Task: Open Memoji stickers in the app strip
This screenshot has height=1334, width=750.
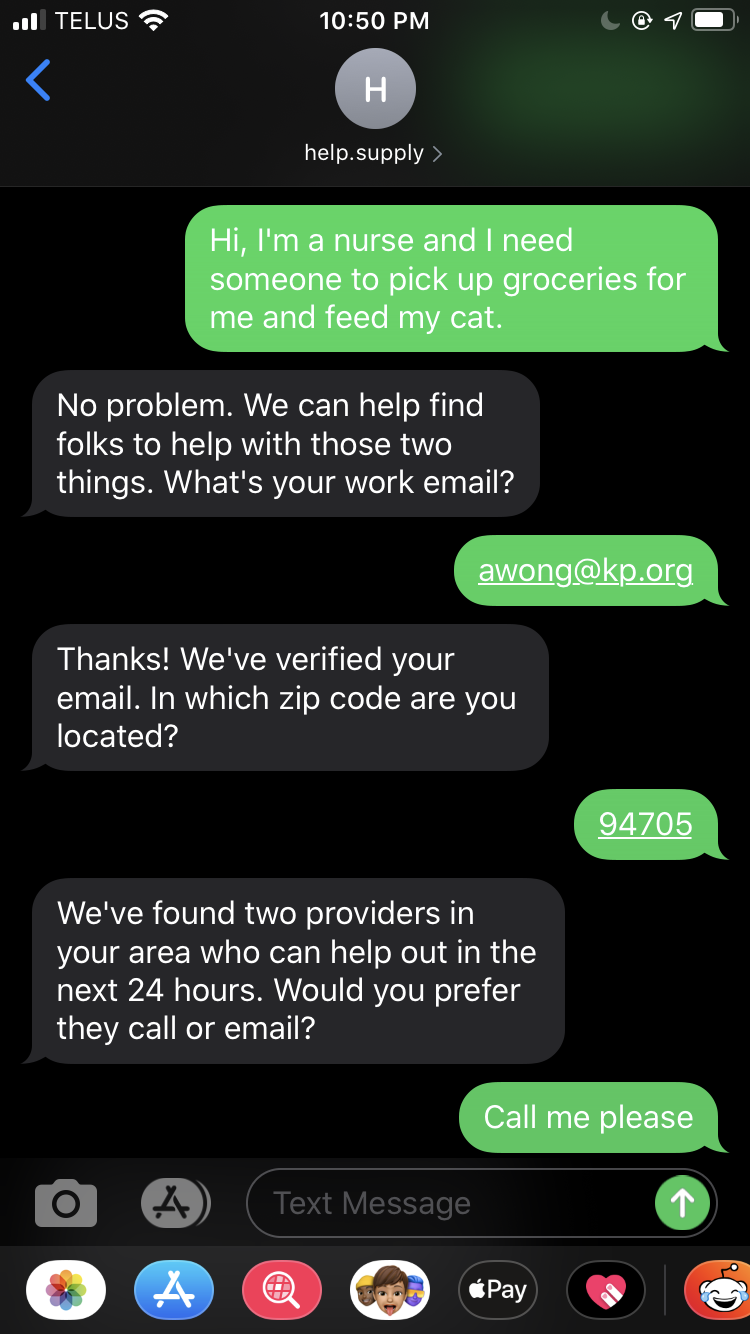Action: coord(390,1290)
